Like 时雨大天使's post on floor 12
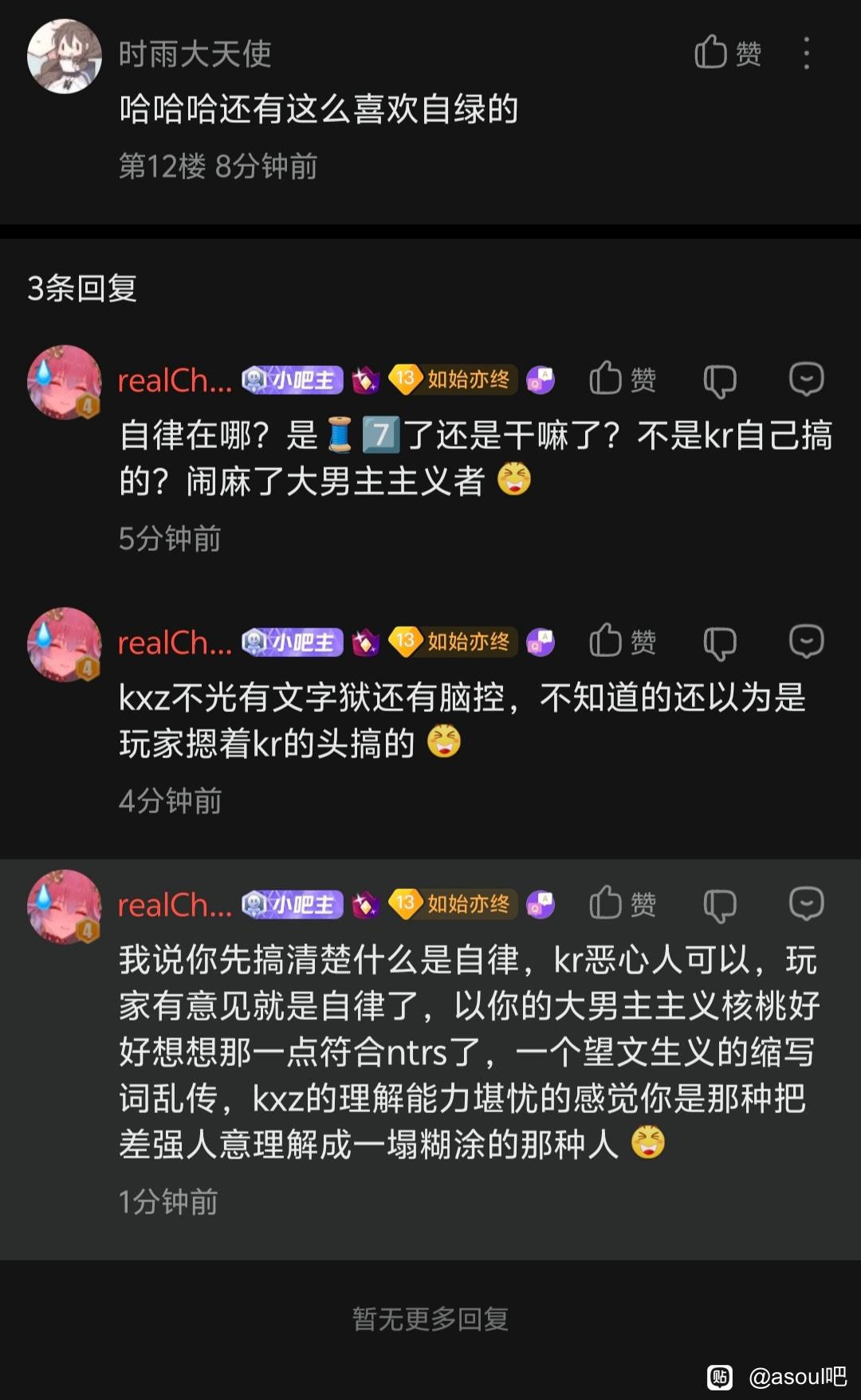Image resolution: width=861 pixels, height=1400 pixels. click(x=727, y=53)
